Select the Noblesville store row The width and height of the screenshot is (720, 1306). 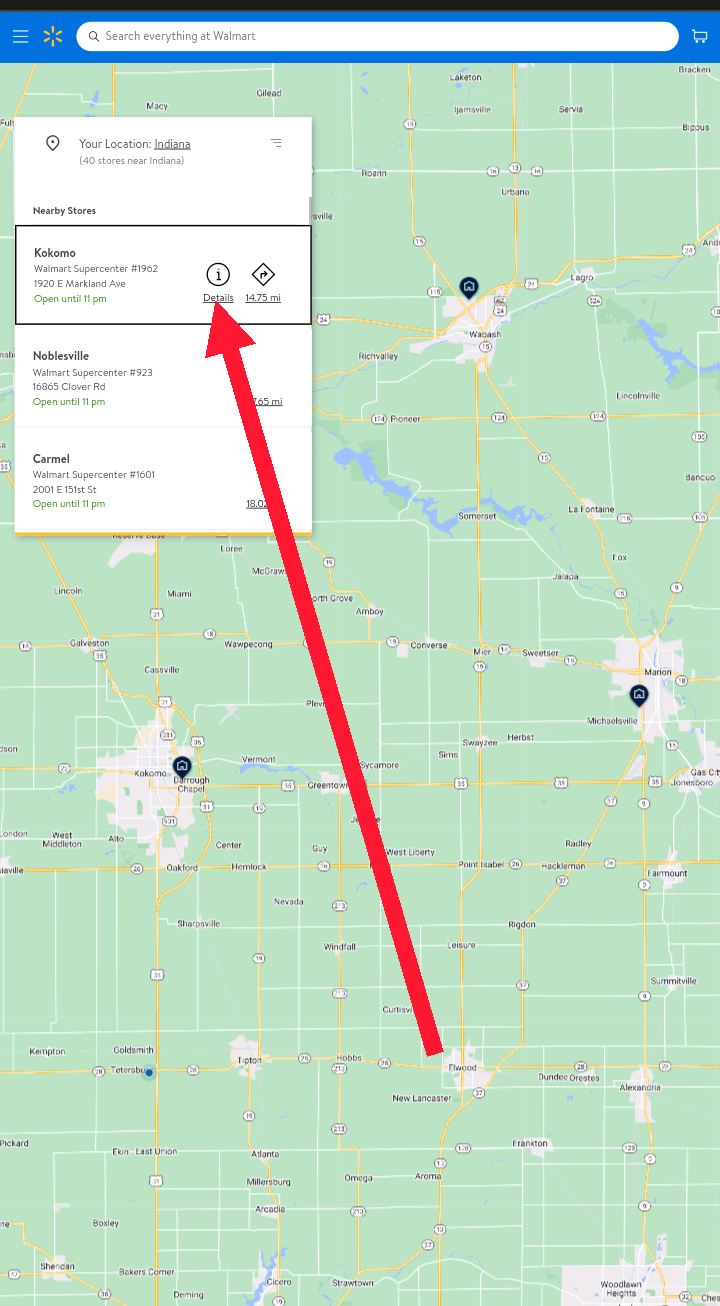[x=120, y=378]
